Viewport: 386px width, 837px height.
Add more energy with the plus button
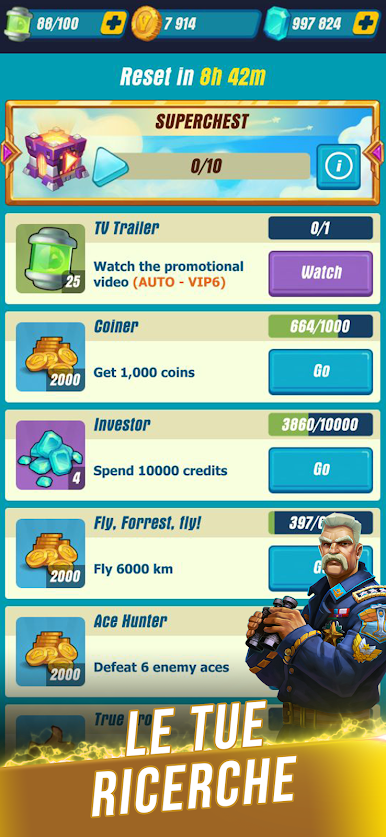[113, 23]
